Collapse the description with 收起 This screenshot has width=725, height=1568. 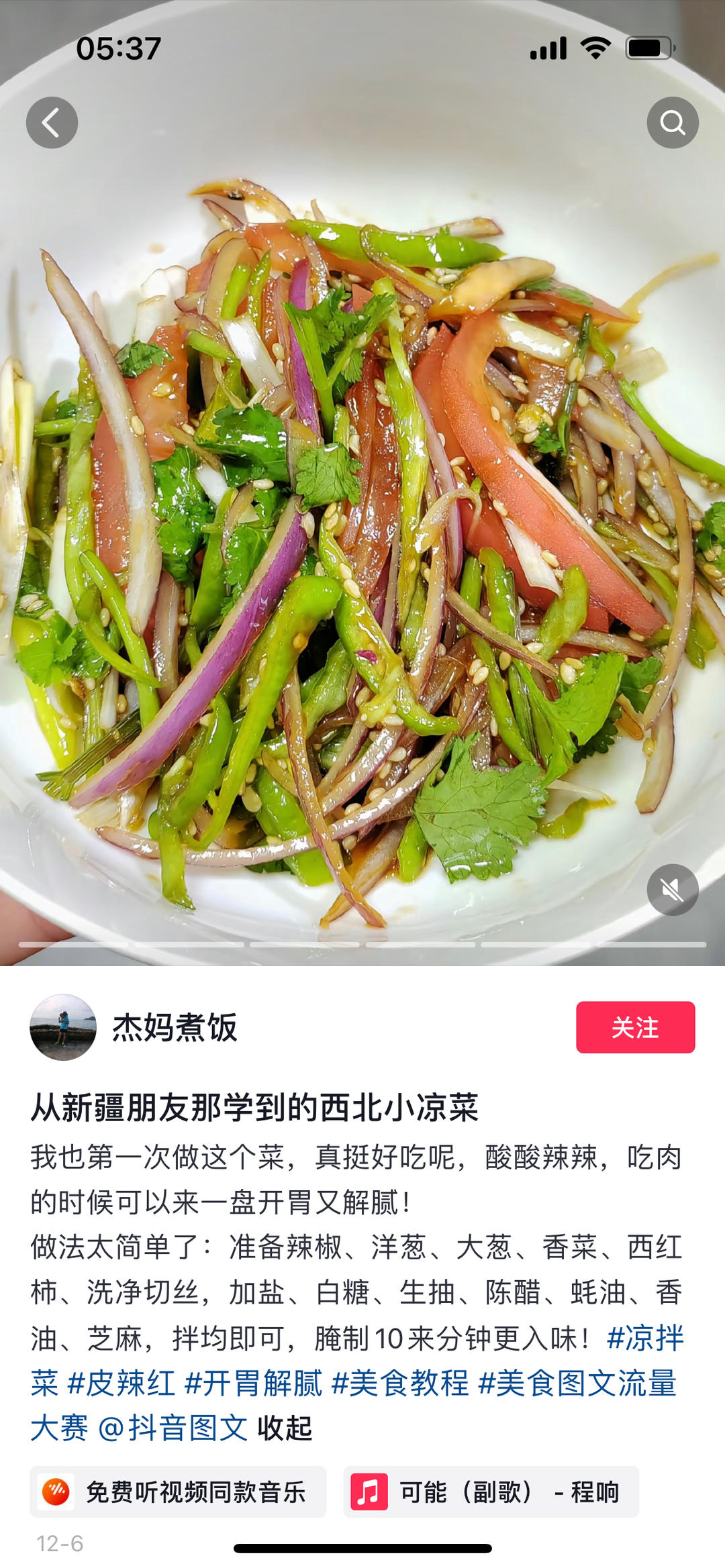pyautogui.click(x=285, y=1428)
